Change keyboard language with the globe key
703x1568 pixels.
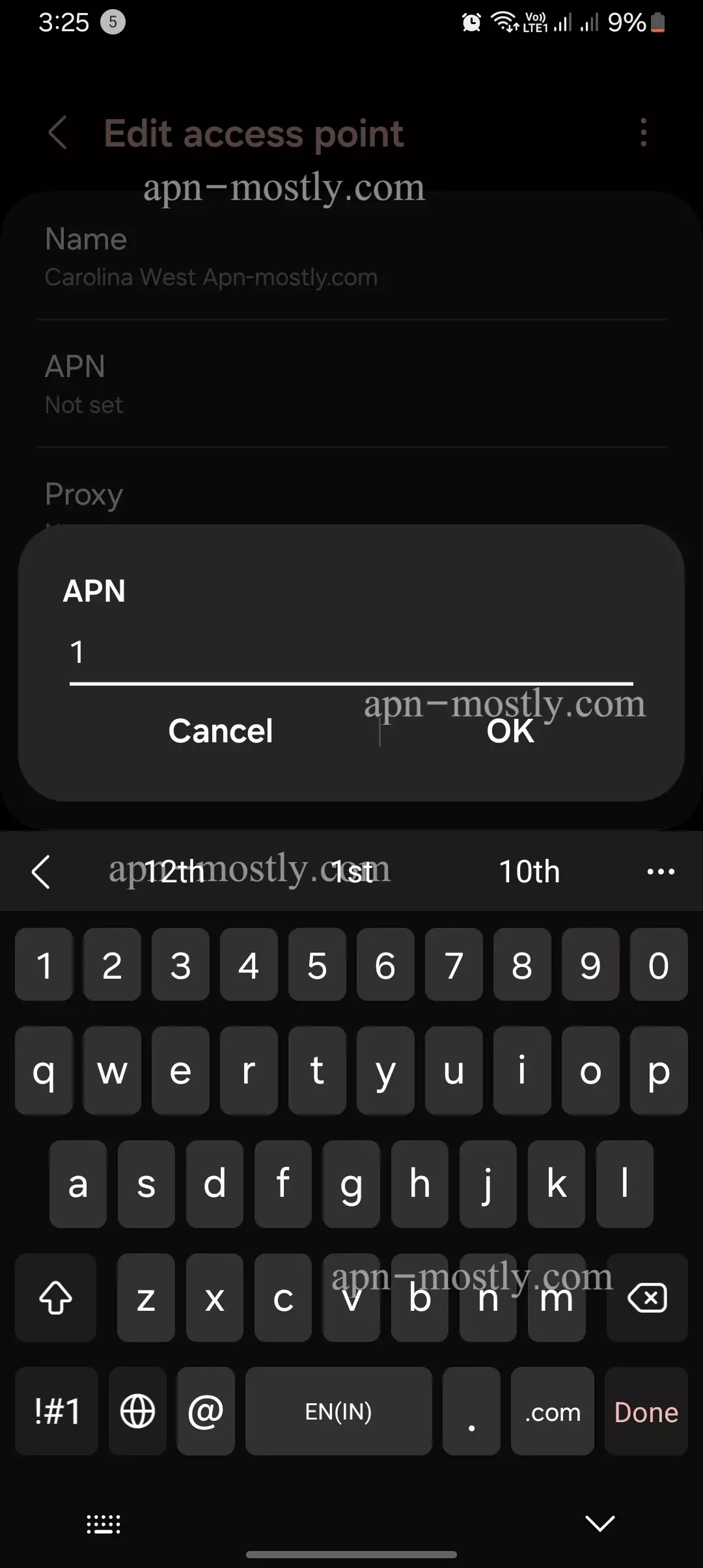coord(138,1411)
